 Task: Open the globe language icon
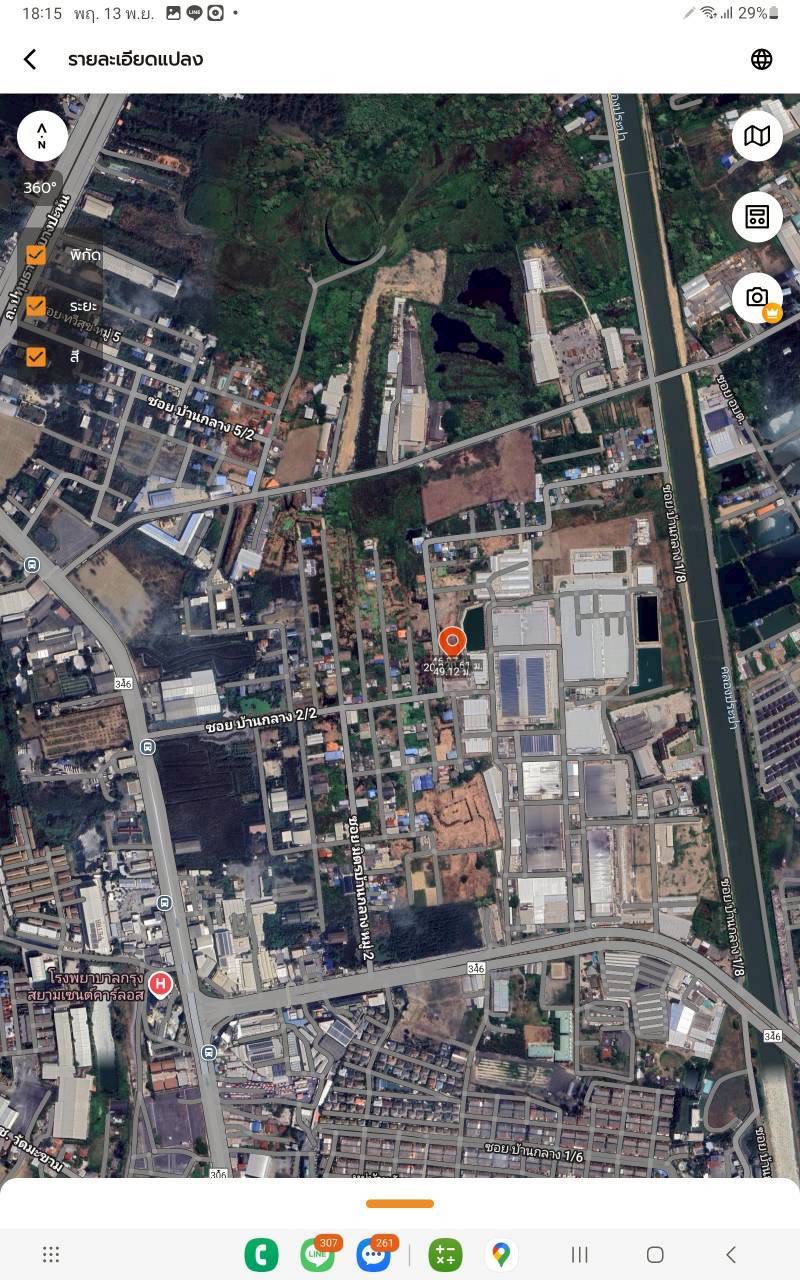(762, 59)
